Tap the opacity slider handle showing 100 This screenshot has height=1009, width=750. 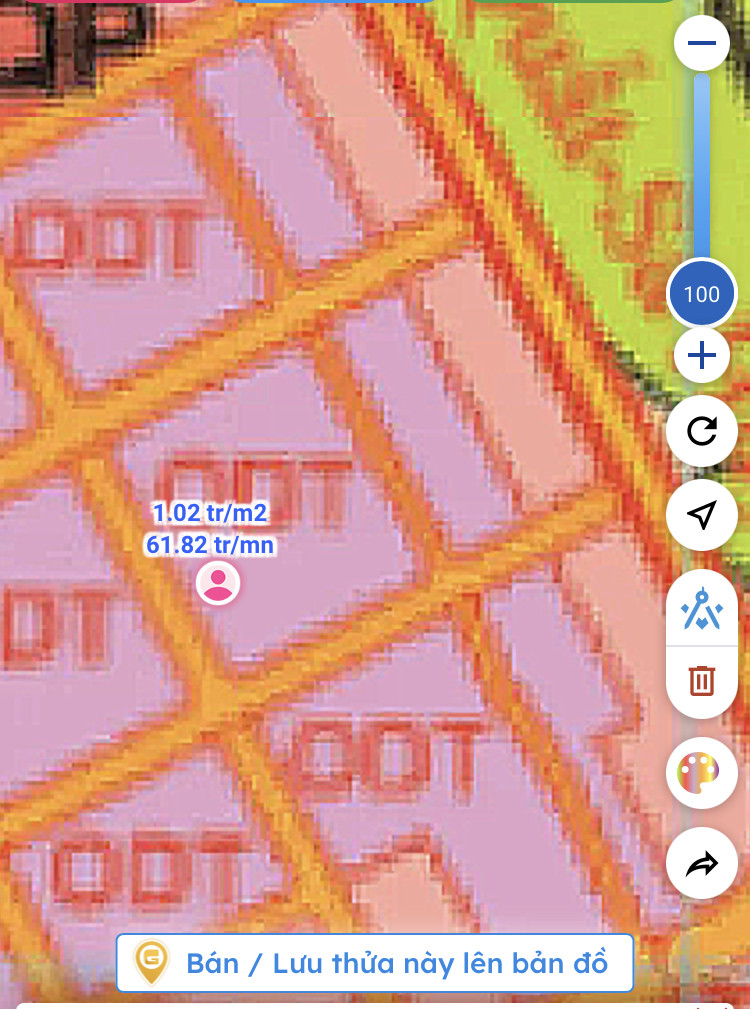pyautogui.click(x=702, y=294)
